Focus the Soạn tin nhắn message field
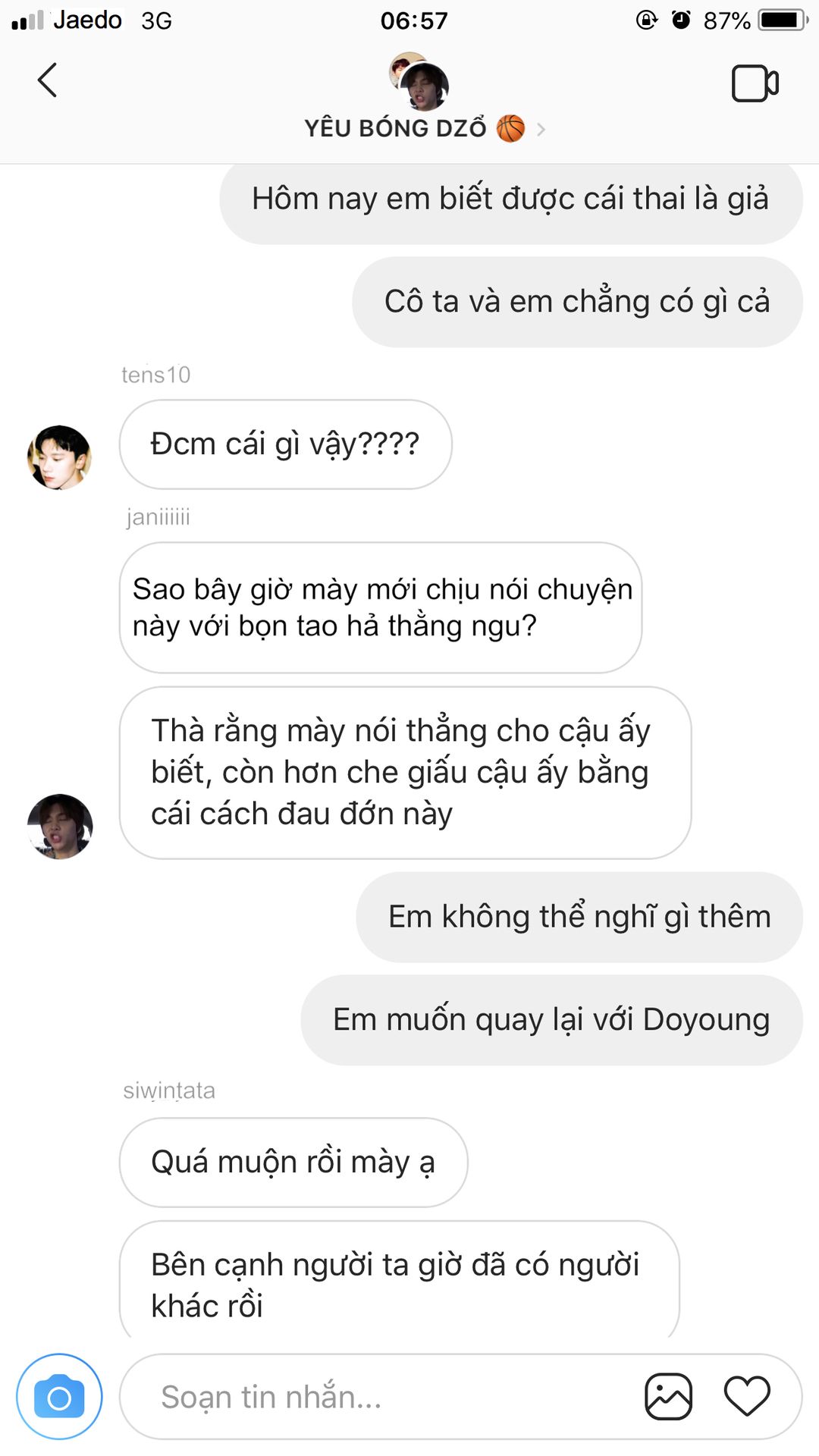This screenshot has height=1456, width=819. (x=379, y=1396)
